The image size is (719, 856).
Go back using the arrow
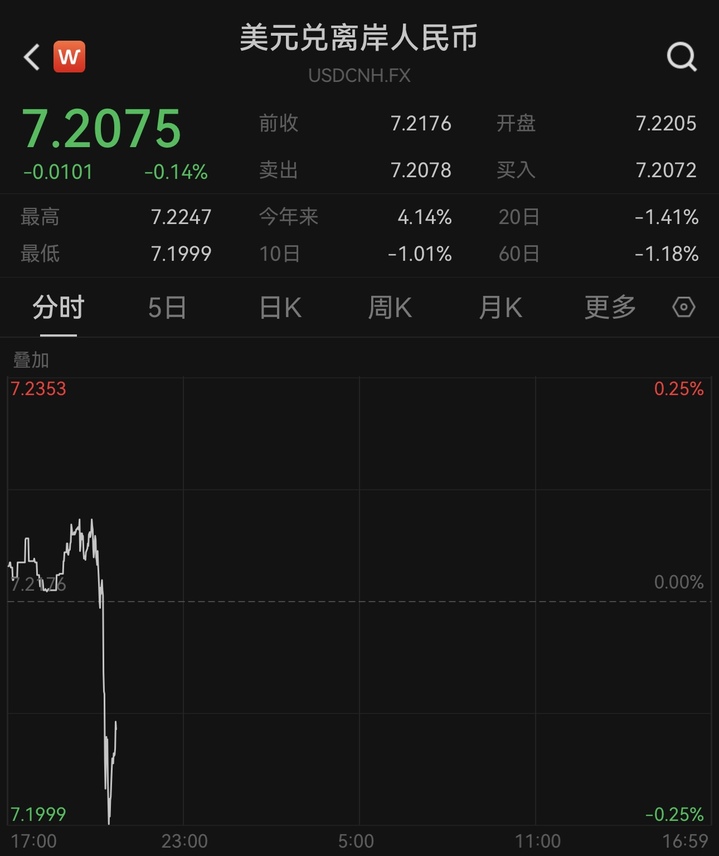31,57
